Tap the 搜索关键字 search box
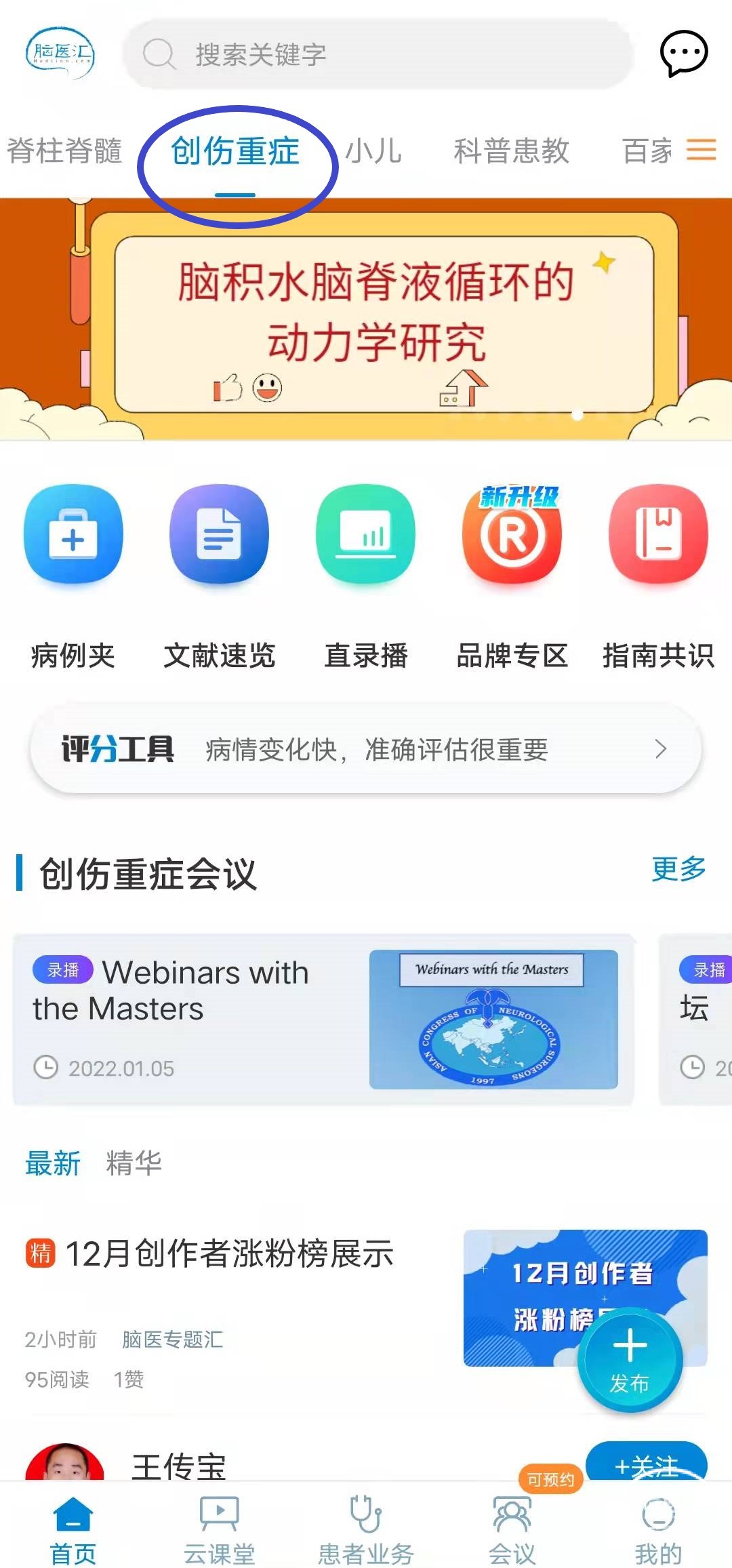This screenshot has height=1568, width=732. tap(377, 54)
